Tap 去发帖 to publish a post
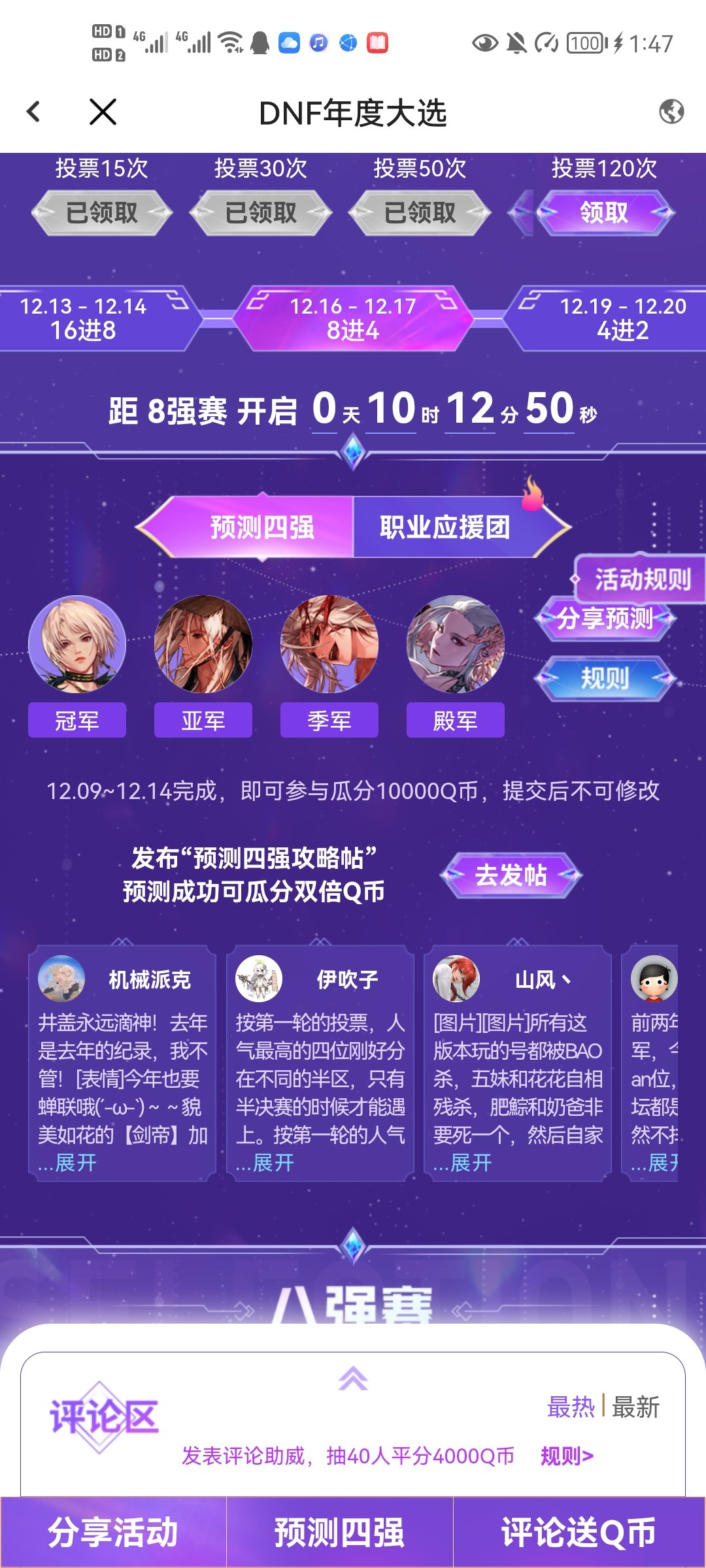The height and width of the screenshot is (1568, 706). coord(511,875)
